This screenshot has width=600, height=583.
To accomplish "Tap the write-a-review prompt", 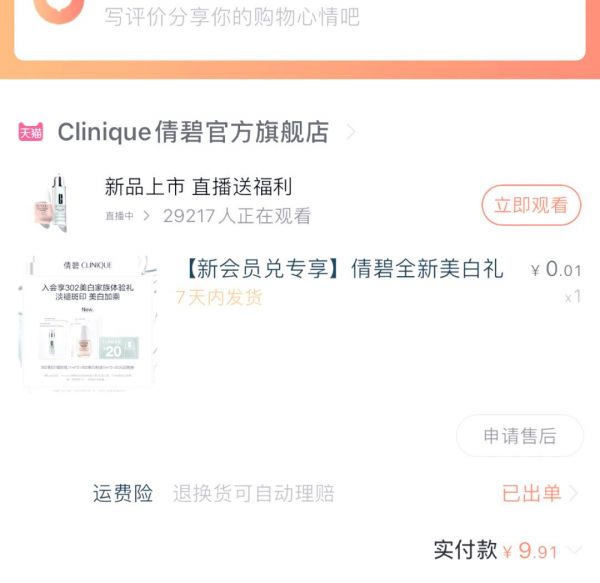I will pos(232,17).
